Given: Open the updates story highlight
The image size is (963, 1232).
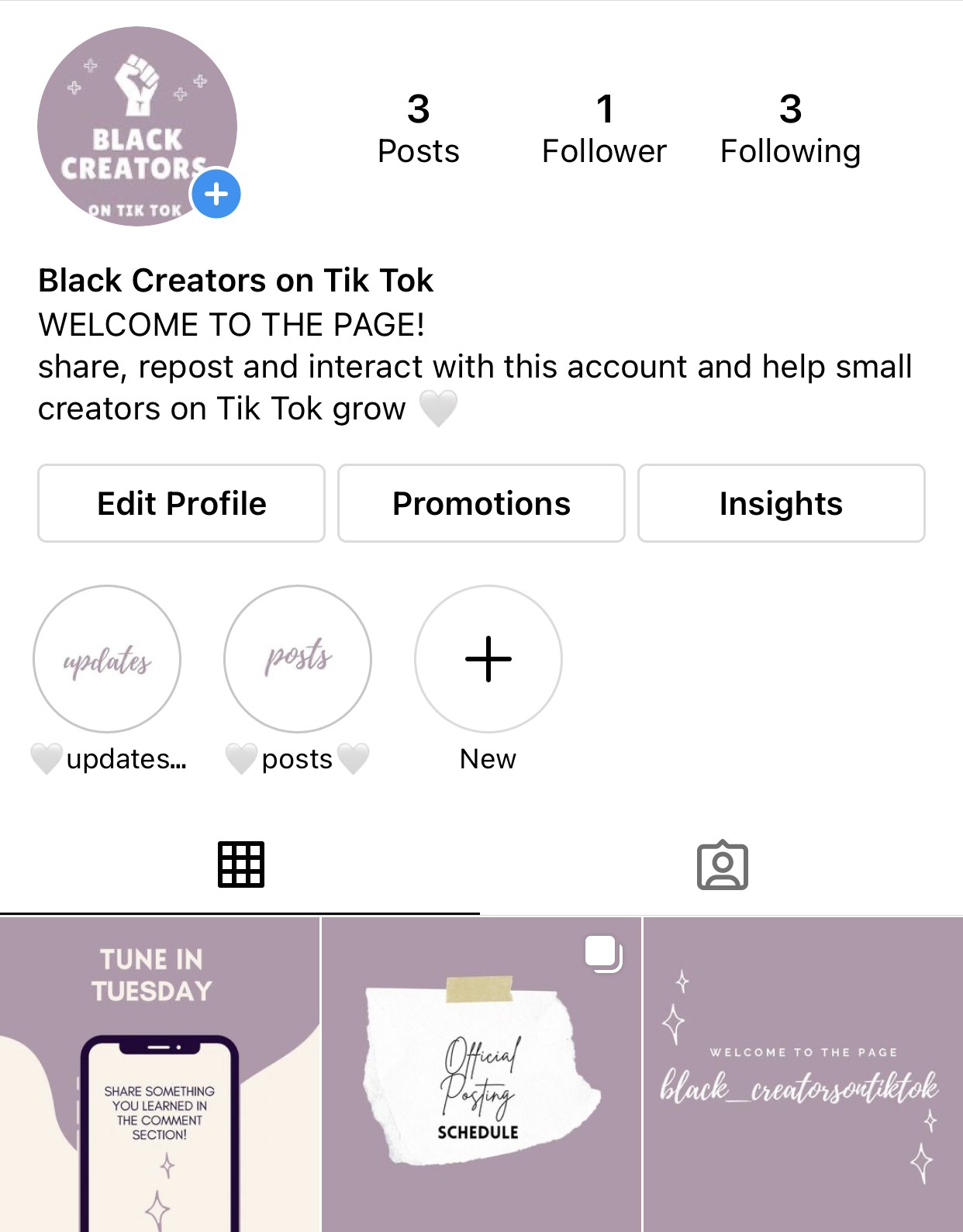Looking at the screenshot, I should pos(107,659).
